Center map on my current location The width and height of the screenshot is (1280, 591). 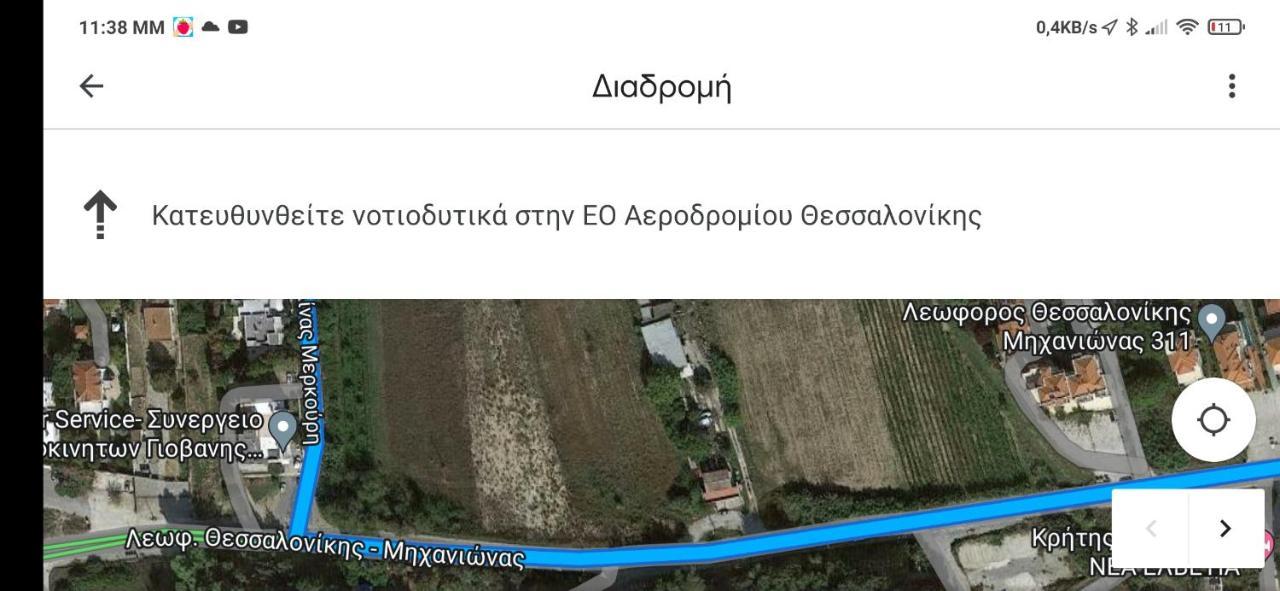[x=1213, y=420]
